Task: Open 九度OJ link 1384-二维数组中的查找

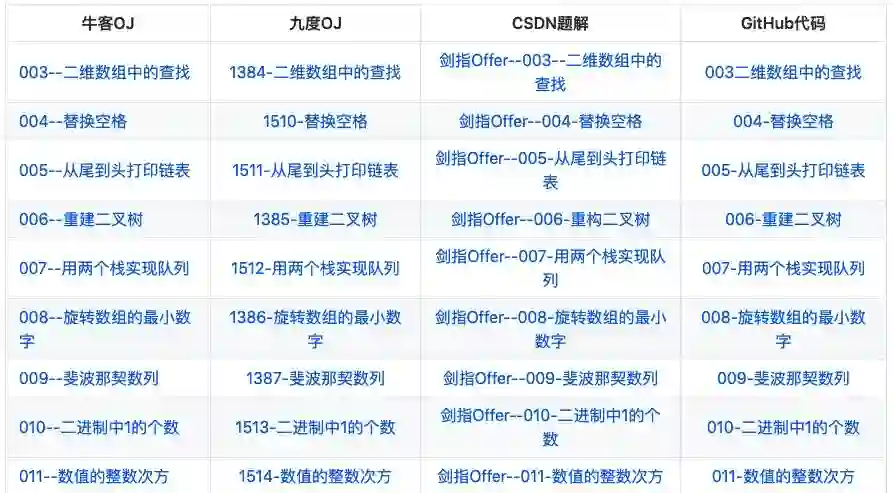Action: click(315, 72)
